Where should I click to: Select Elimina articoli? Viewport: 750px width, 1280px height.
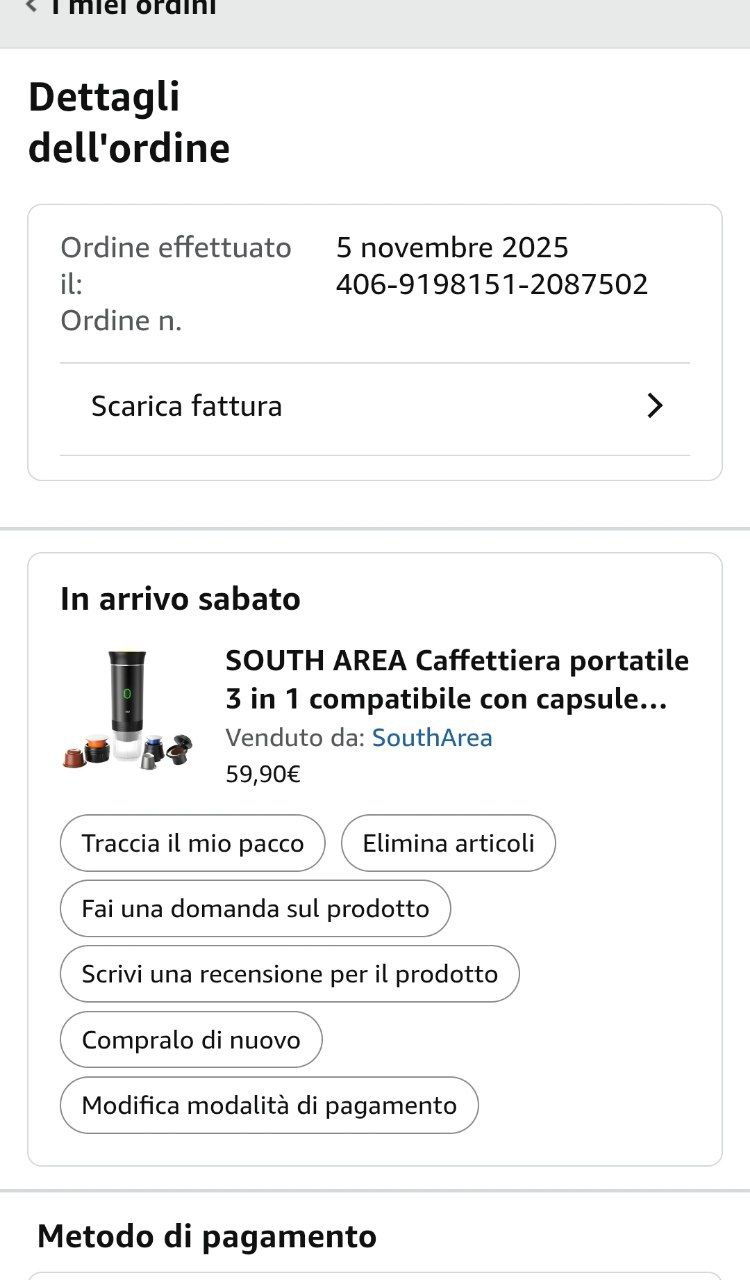(448, 843)
